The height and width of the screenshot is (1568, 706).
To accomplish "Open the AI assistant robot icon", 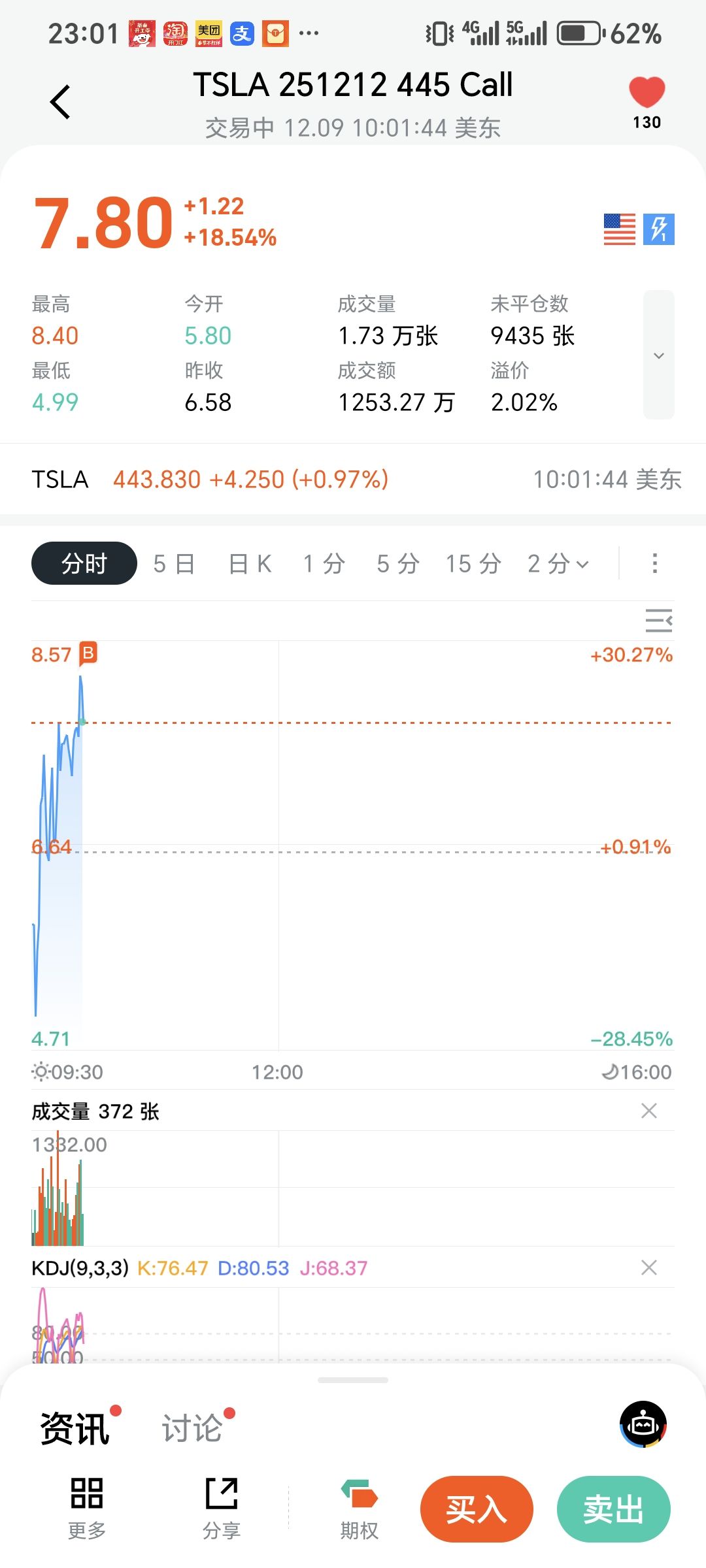I will coord(643,1424).
